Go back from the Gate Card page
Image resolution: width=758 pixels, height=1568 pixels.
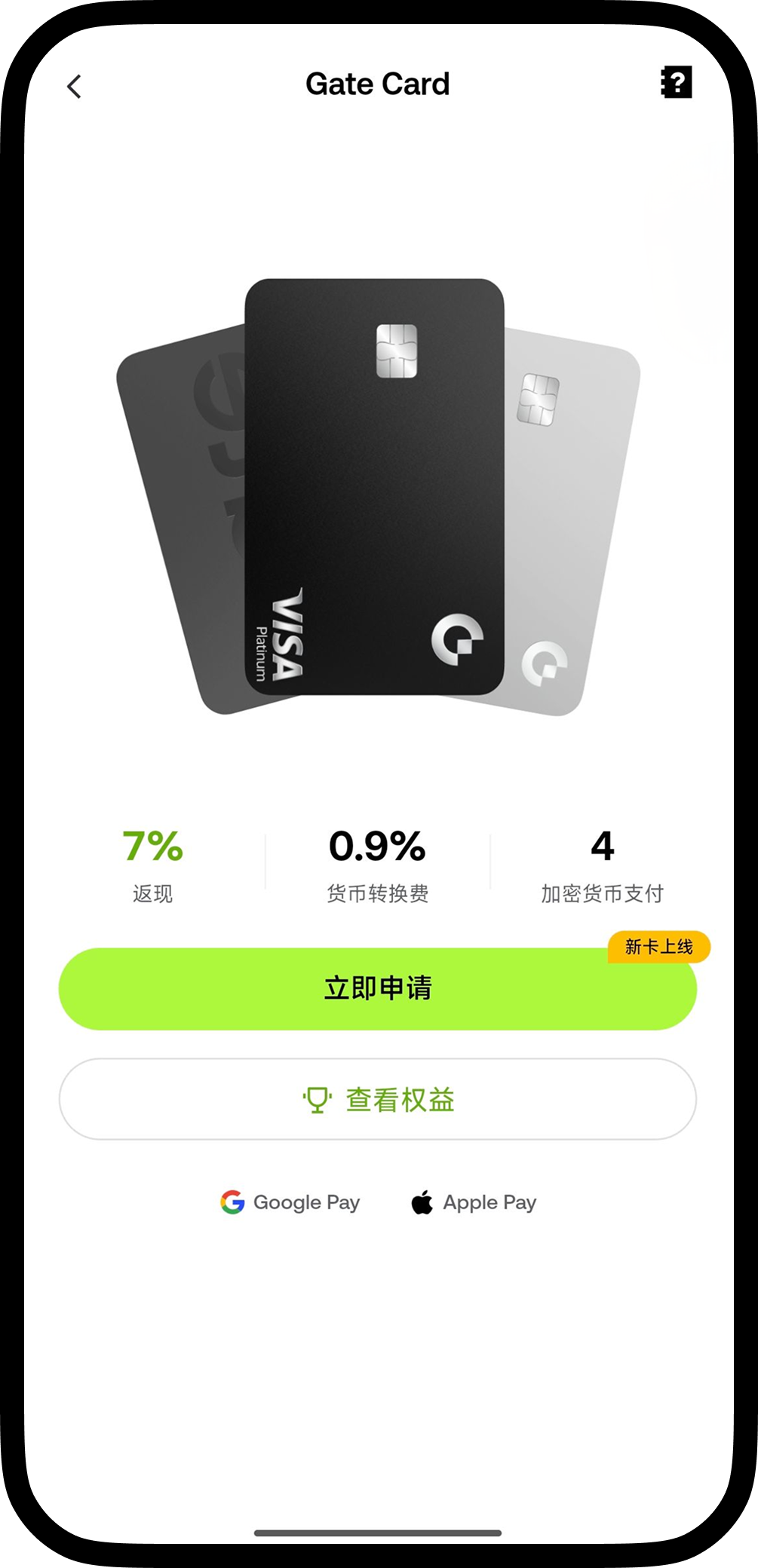pyautogui.click(x=74, y=87)
